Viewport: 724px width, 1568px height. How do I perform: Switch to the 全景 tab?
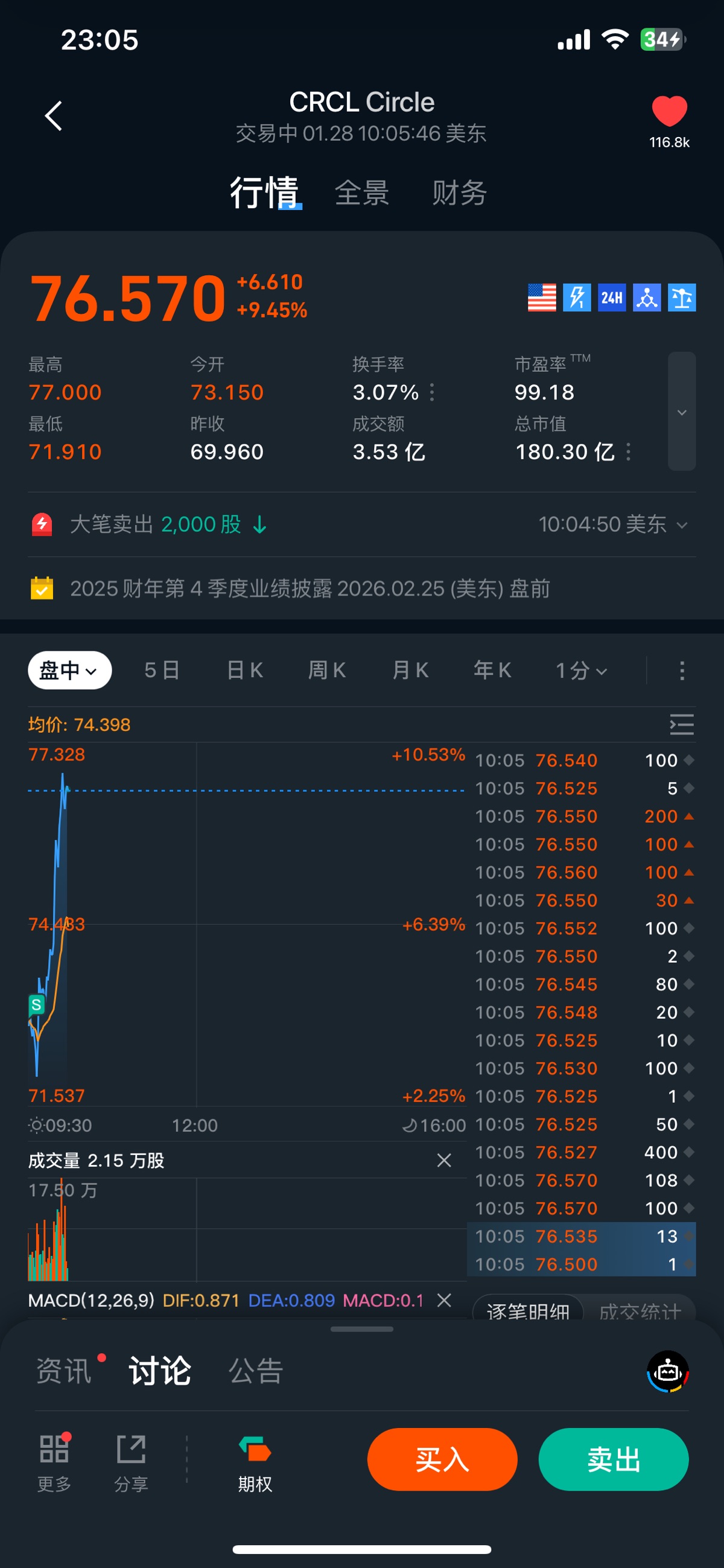pyautogui.click(x=362, y=193)
